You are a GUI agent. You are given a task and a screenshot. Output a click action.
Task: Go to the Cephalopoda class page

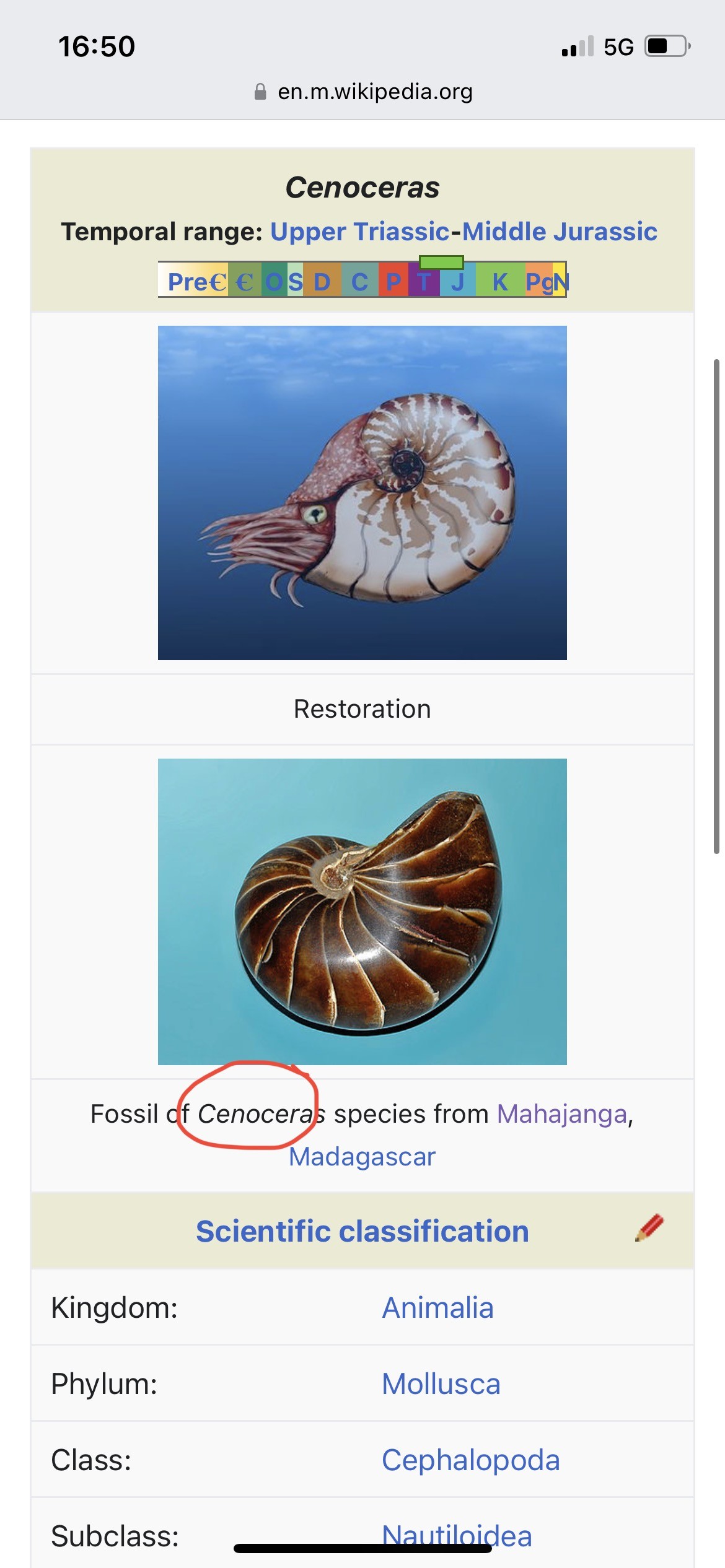[x=471, y=1460]
